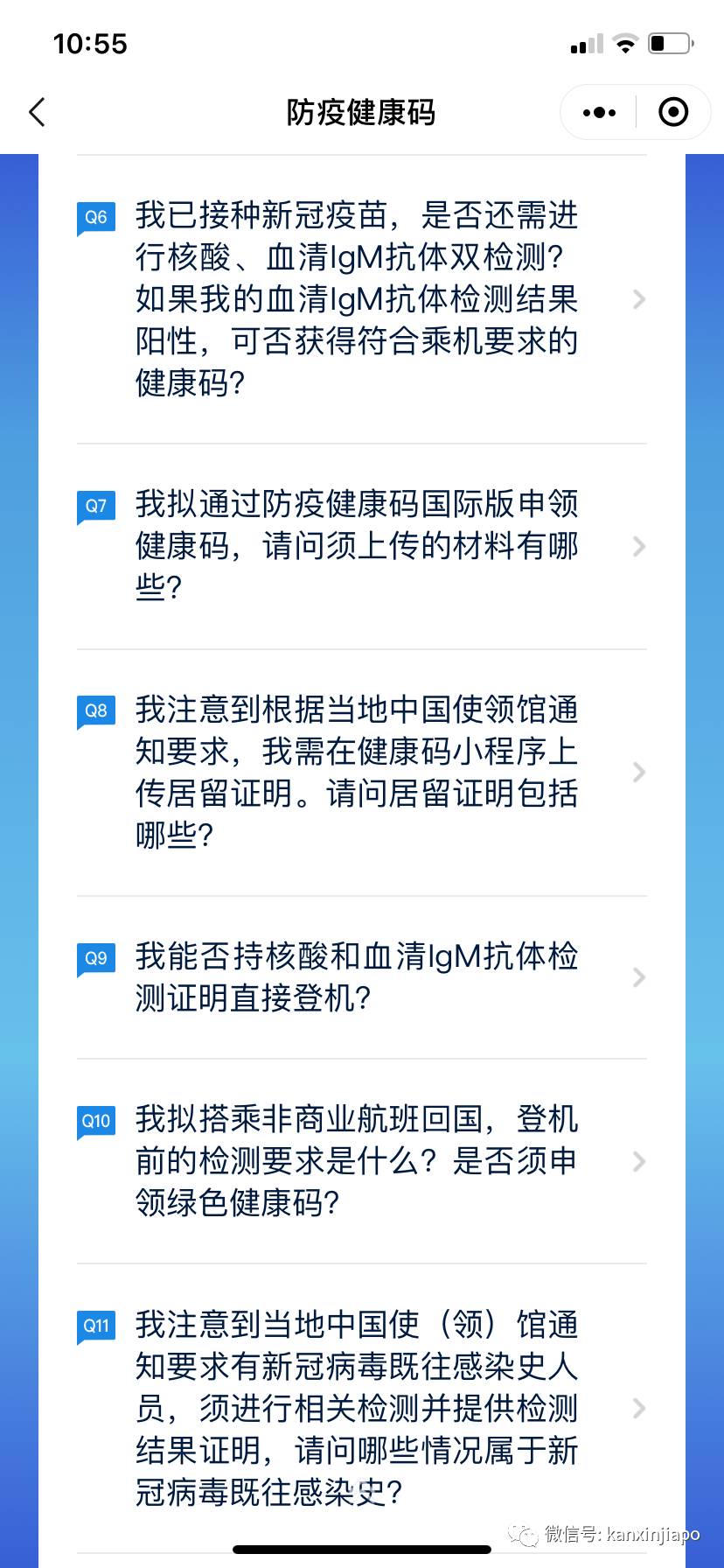Expand Q7 upload materials question chevron
724x1568 pixels.
[x=637, y=546]
